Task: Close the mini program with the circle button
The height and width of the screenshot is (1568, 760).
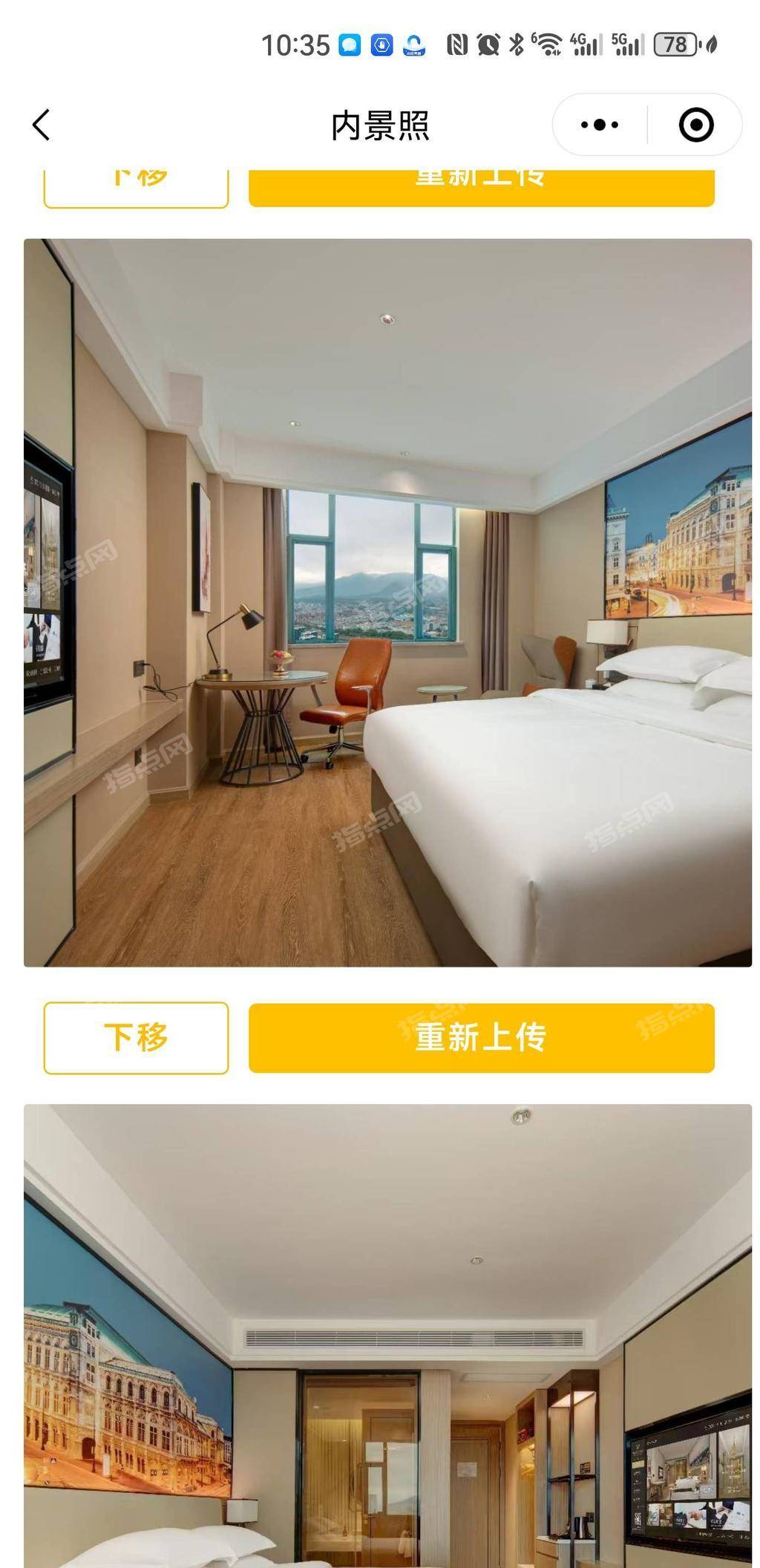Action: pos(695,125)
